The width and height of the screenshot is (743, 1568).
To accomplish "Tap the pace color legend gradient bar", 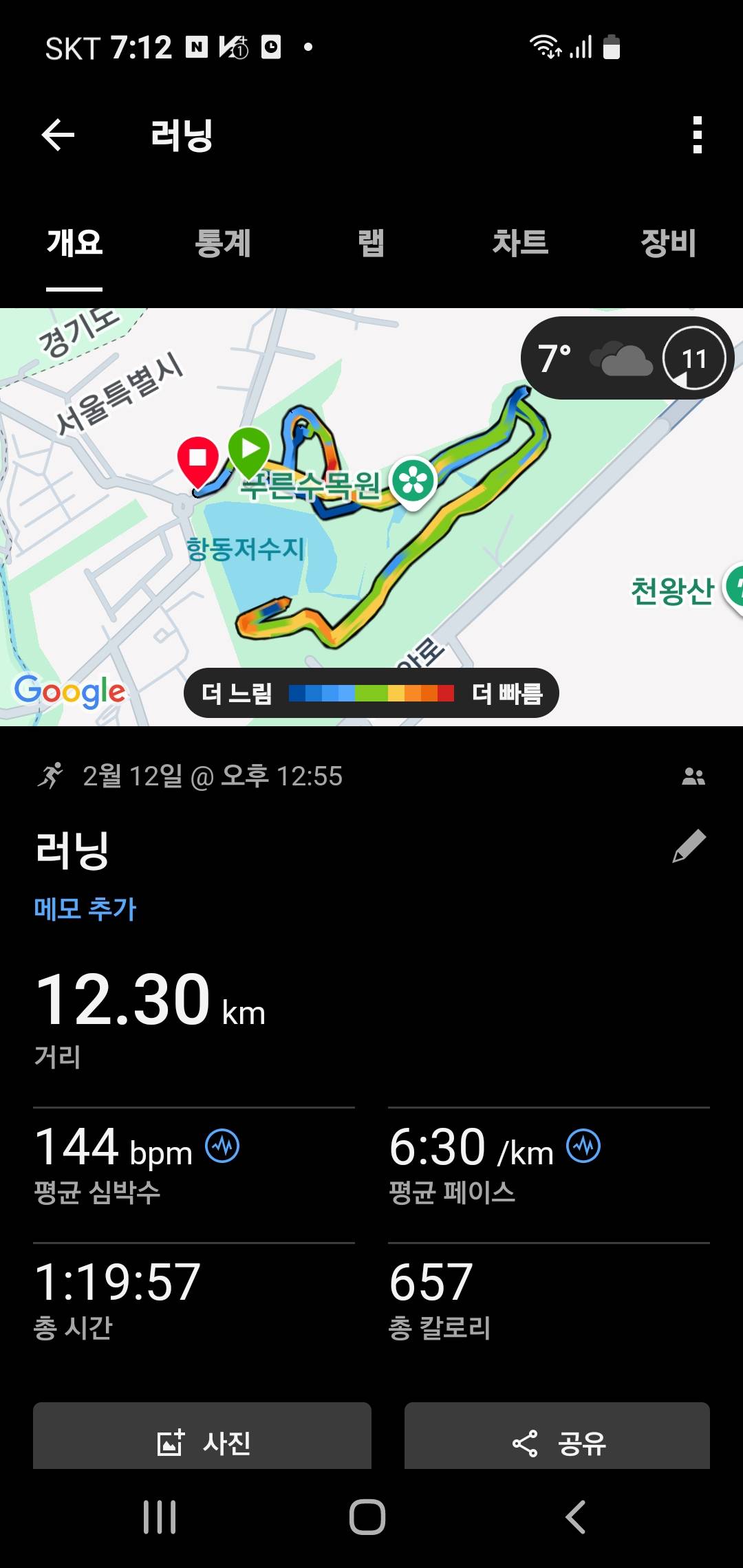I will point(371,695).
